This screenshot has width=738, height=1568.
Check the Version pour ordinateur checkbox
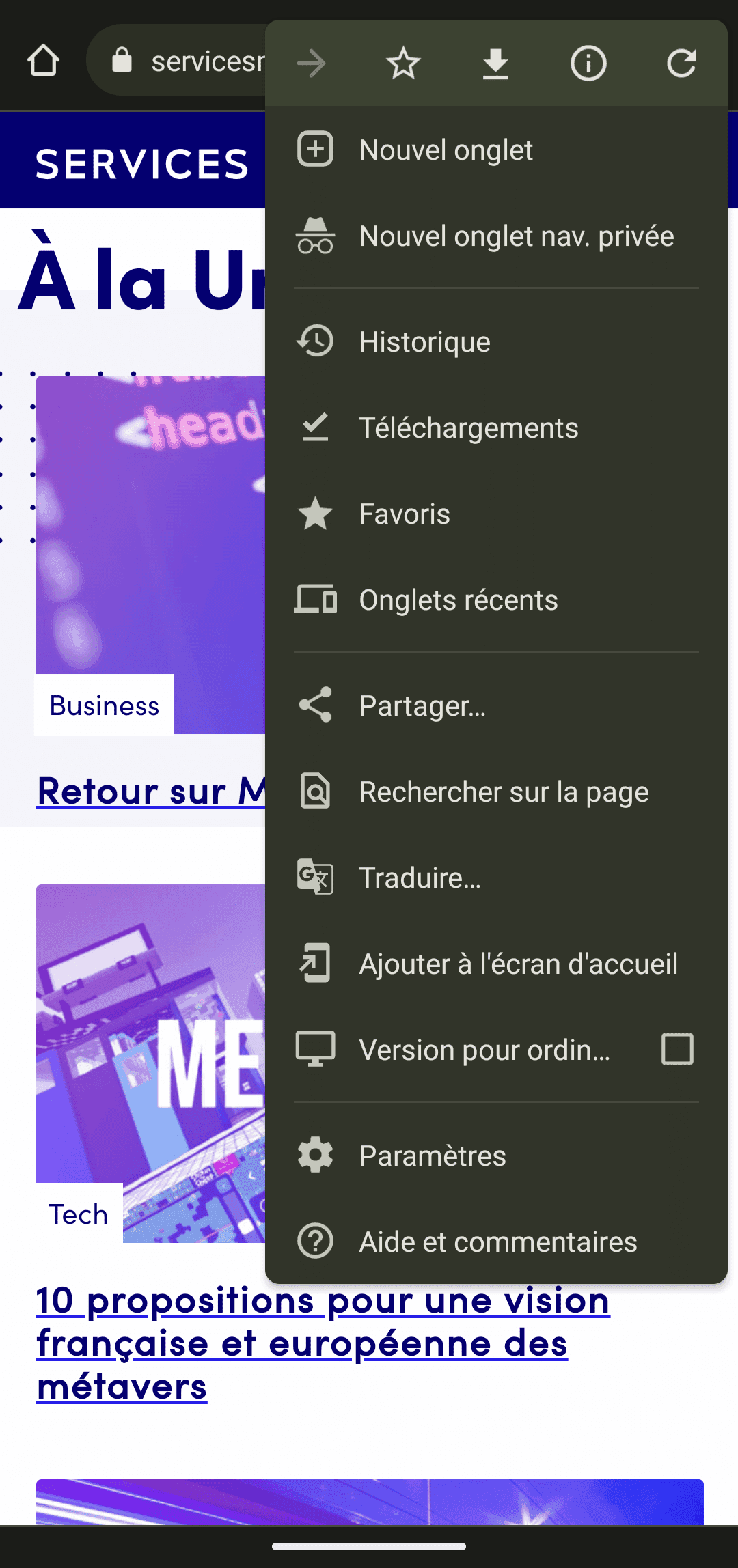(x=677, y=1049)
